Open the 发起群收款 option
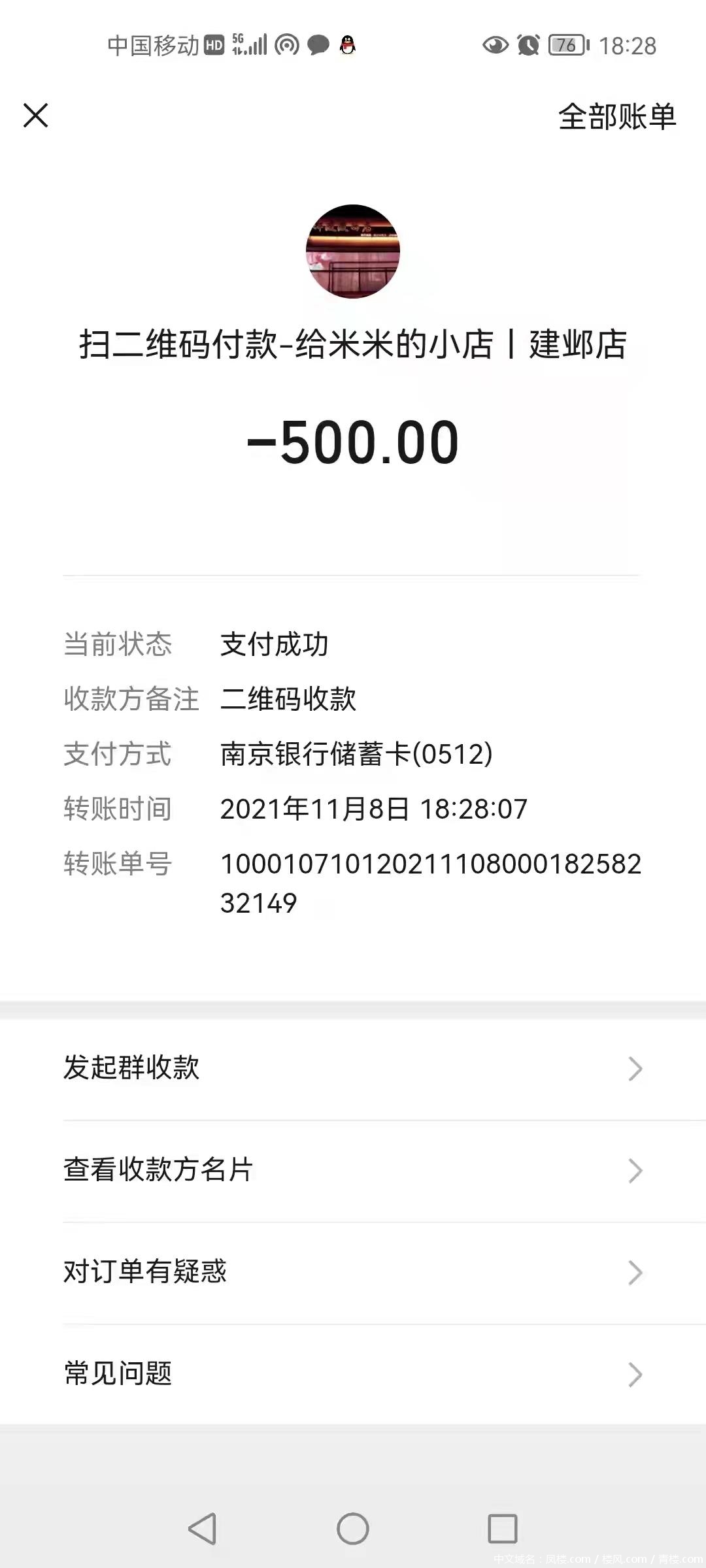The image size is (706, 1568). [353, 1068]
